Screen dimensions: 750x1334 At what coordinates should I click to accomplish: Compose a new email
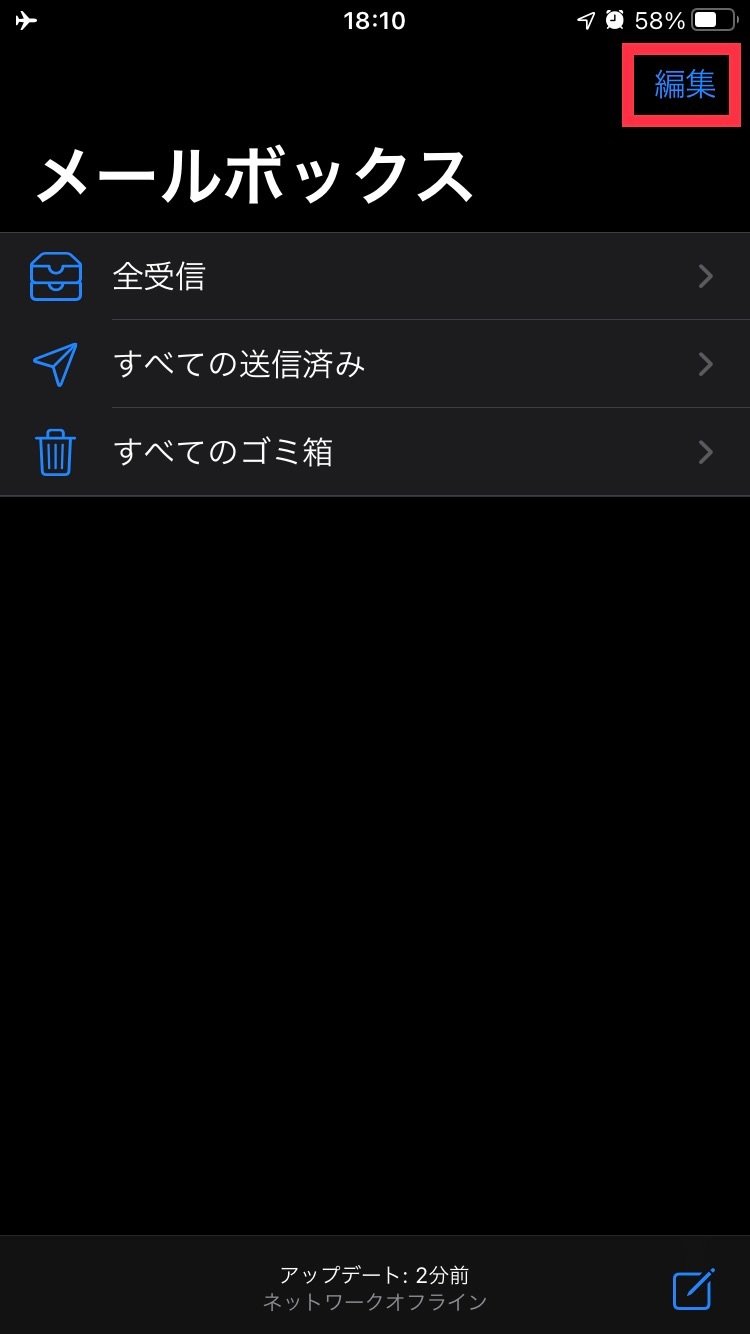pyautogui.click(x=693, y=1289)
